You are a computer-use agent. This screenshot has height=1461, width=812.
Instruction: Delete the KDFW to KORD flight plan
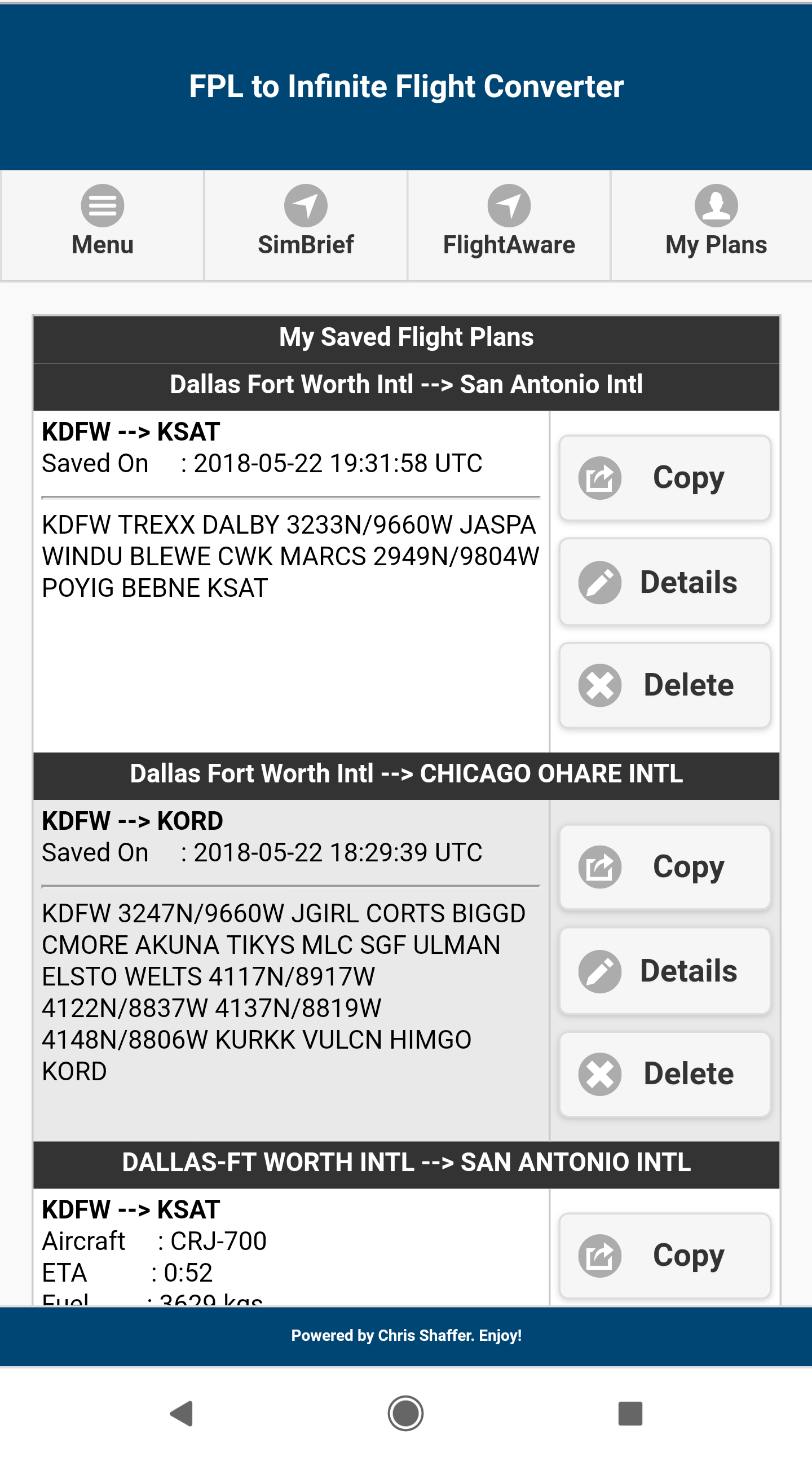coord(665,1073)
